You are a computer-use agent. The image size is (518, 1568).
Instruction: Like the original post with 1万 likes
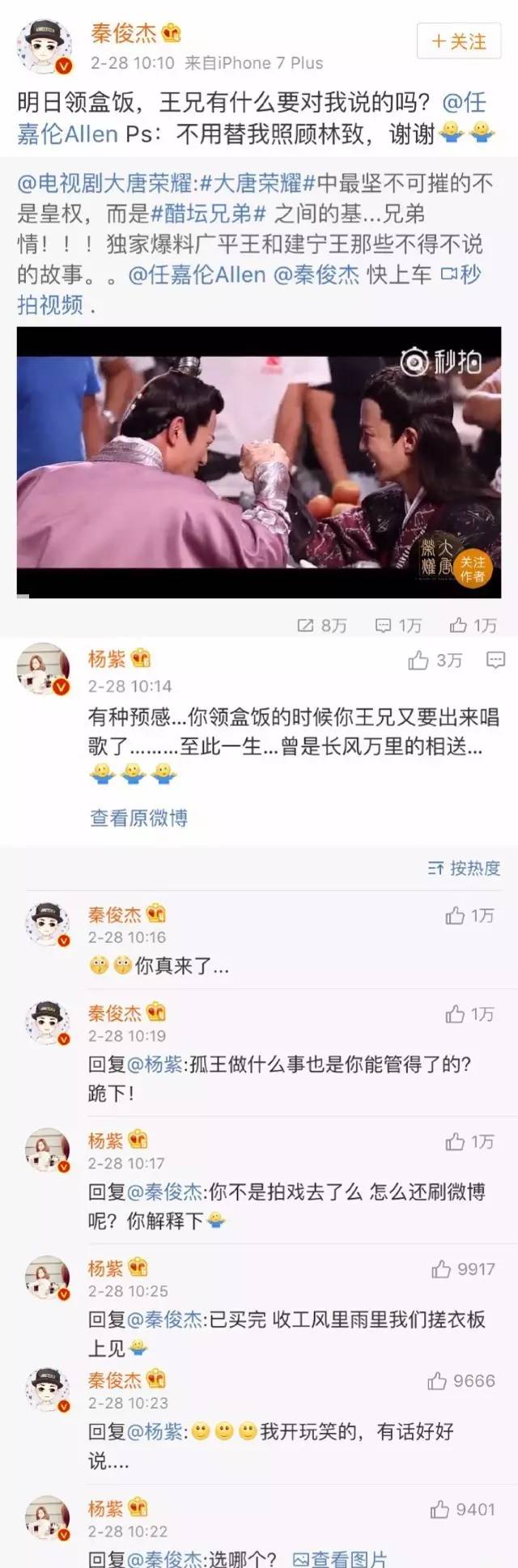(473, 625)
